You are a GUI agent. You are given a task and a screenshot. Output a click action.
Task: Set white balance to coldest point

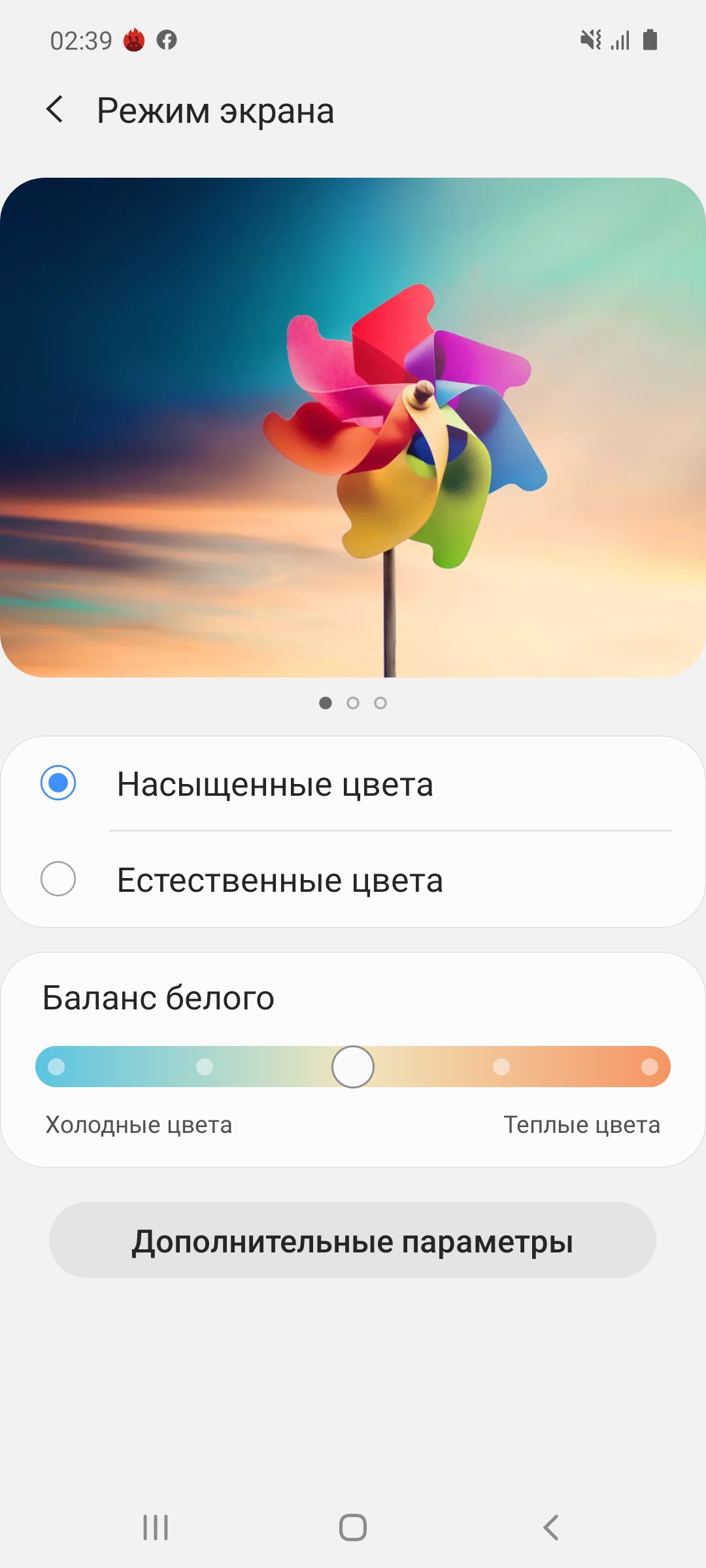57,1067
